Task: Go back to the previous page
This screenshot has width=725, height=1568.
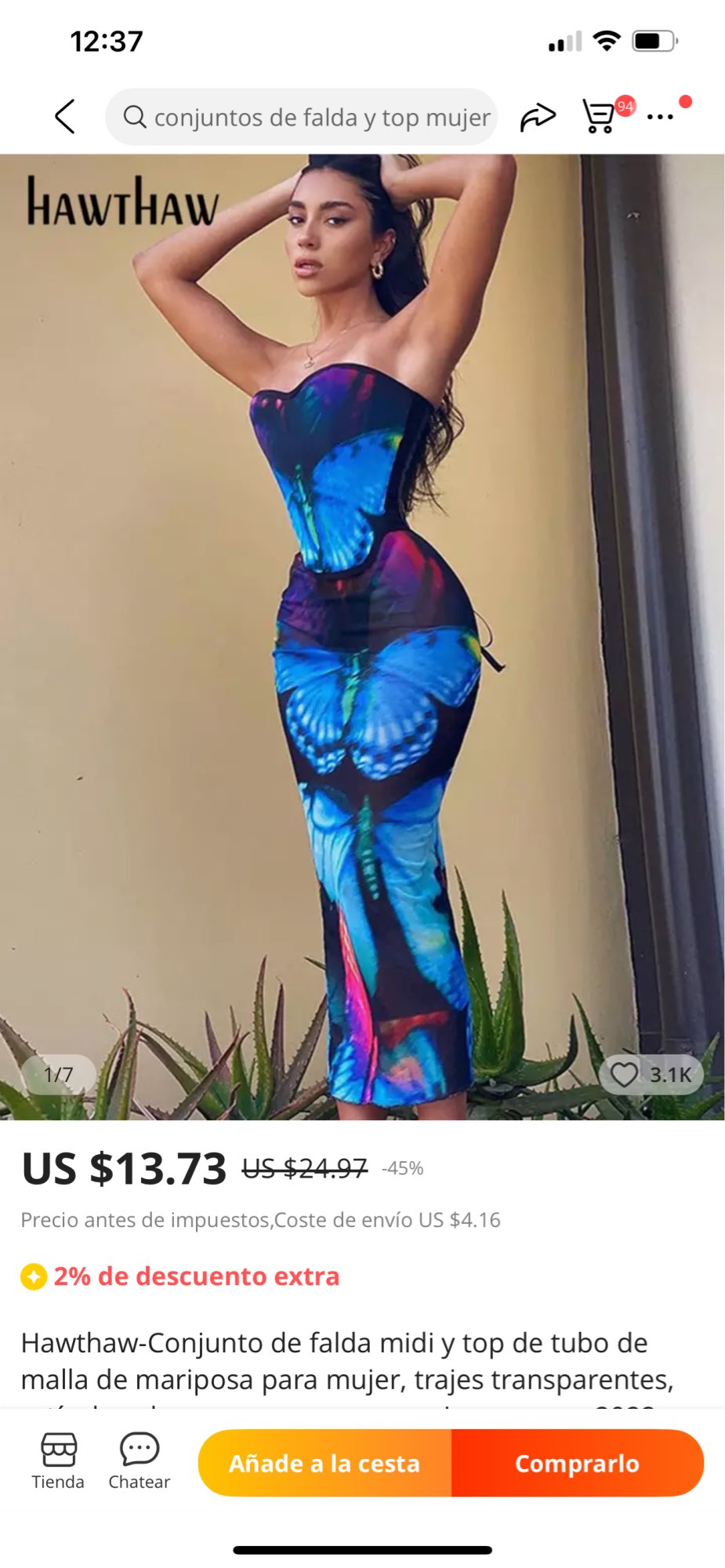Action: pyautogui.click(x=65, y=117)
